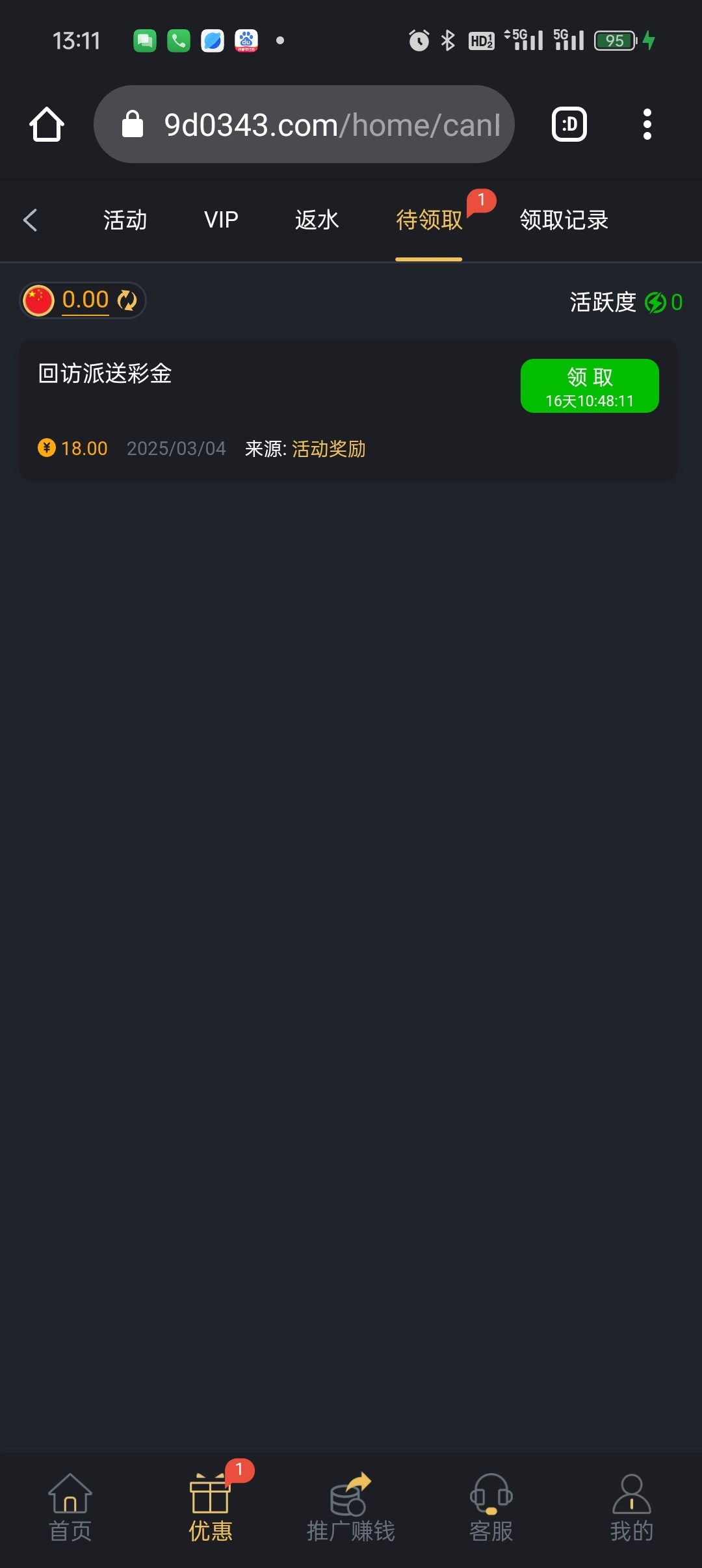The width and height of the screenshot is (702, 1568).
Task: Open the browser tab switcher
Action: pos(569,124)
